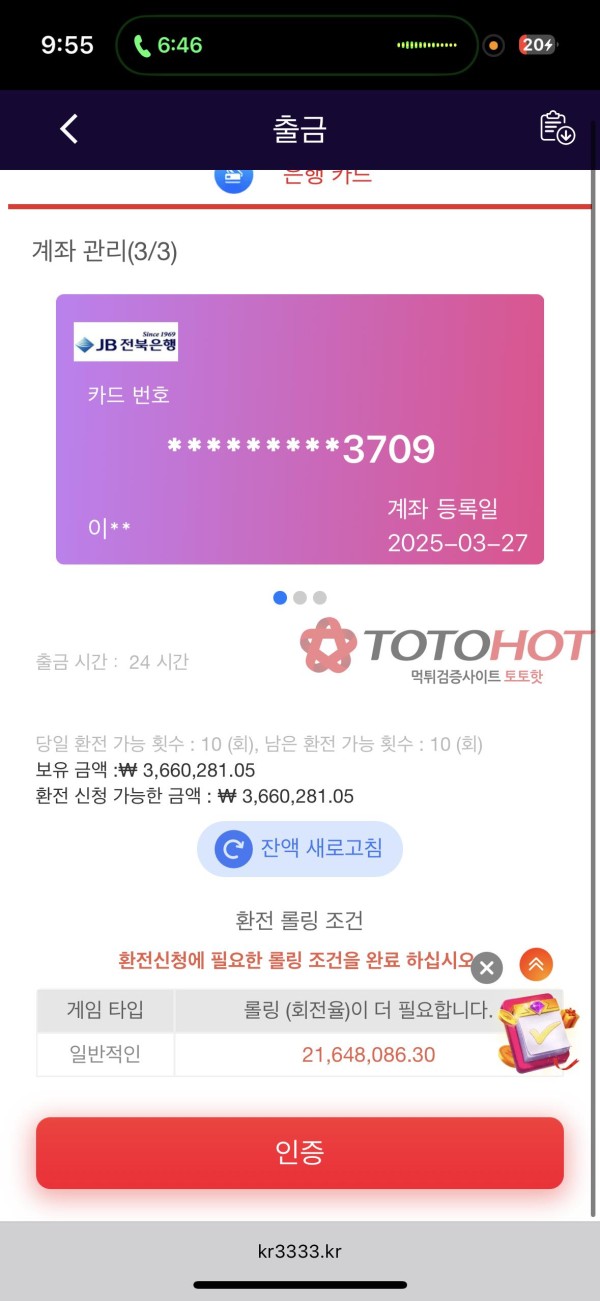Open the floating reward checklist icon
600x1301 pixels.
pyautogui.click(x=538, y=1028)
